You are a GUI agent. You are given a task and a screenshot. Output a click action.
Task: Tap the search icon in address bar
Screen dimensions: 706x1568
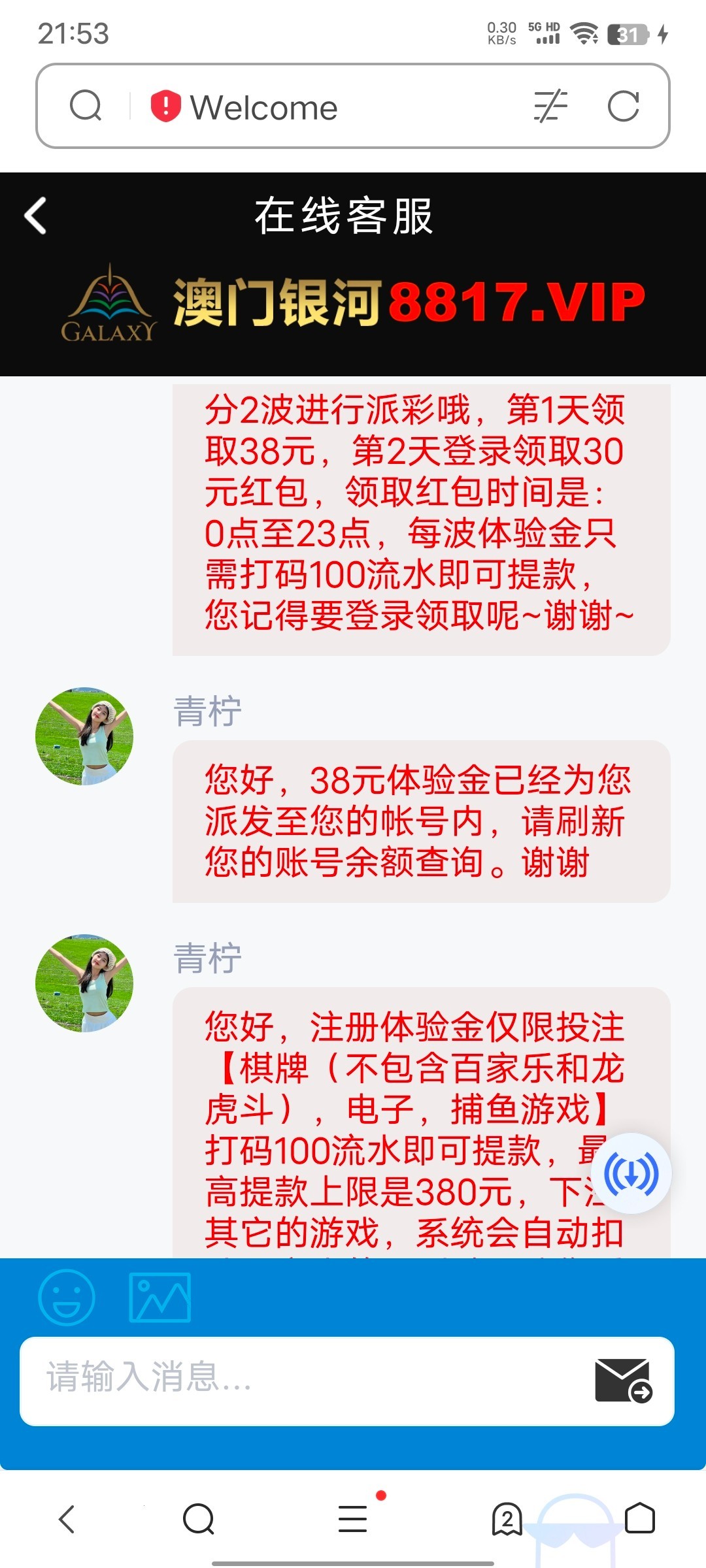86,106
